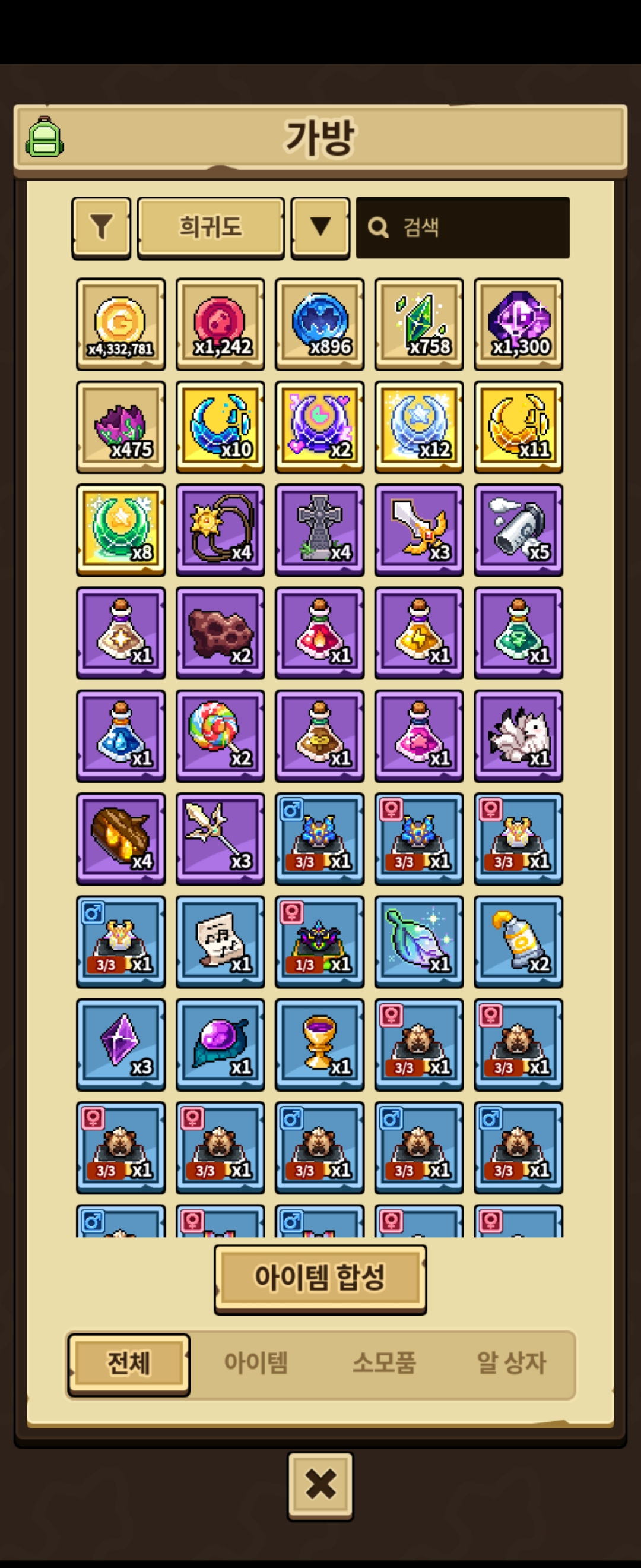Switch to the 알 상자 tab

(x=511, y=1363)
